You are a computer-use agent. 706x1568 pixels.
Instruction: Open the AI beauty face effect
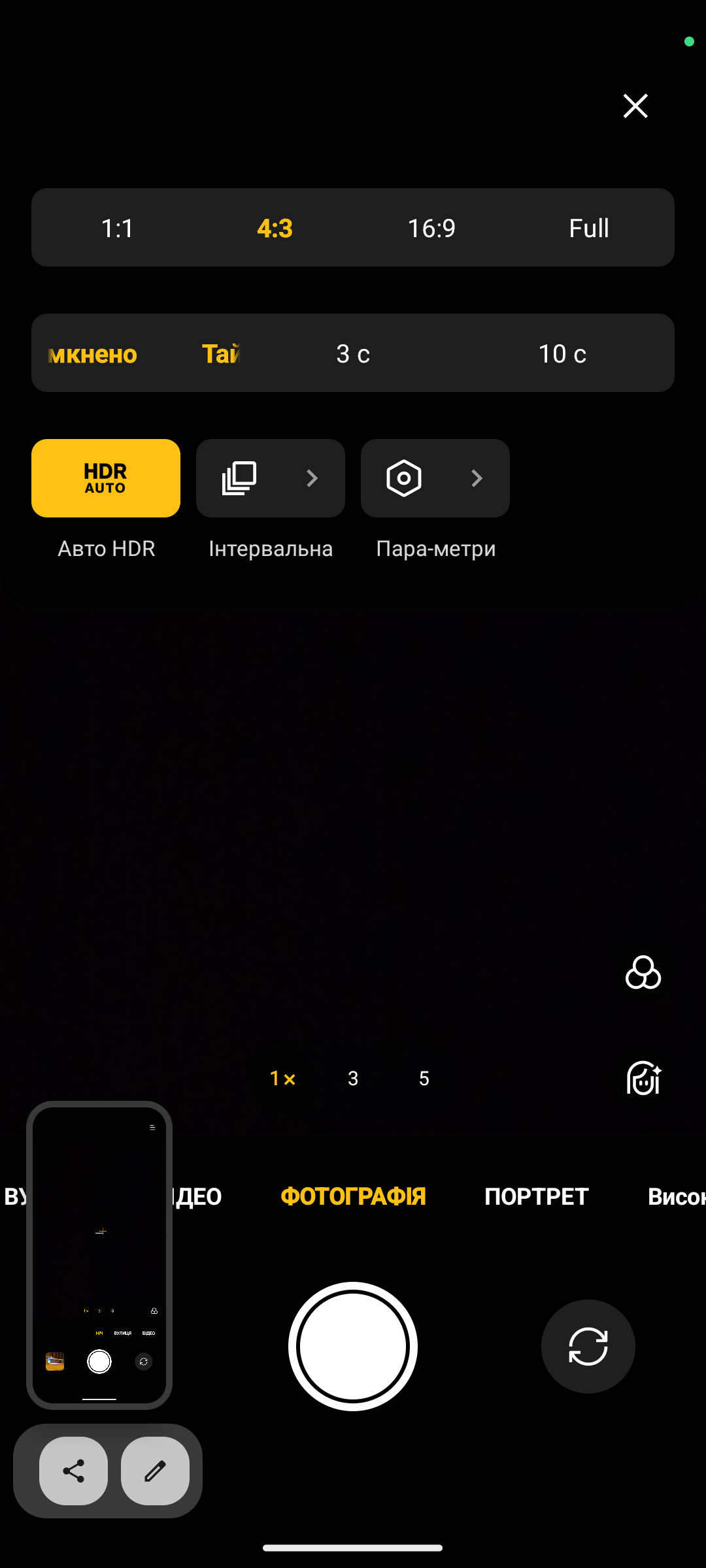(x=643, y=1078)
